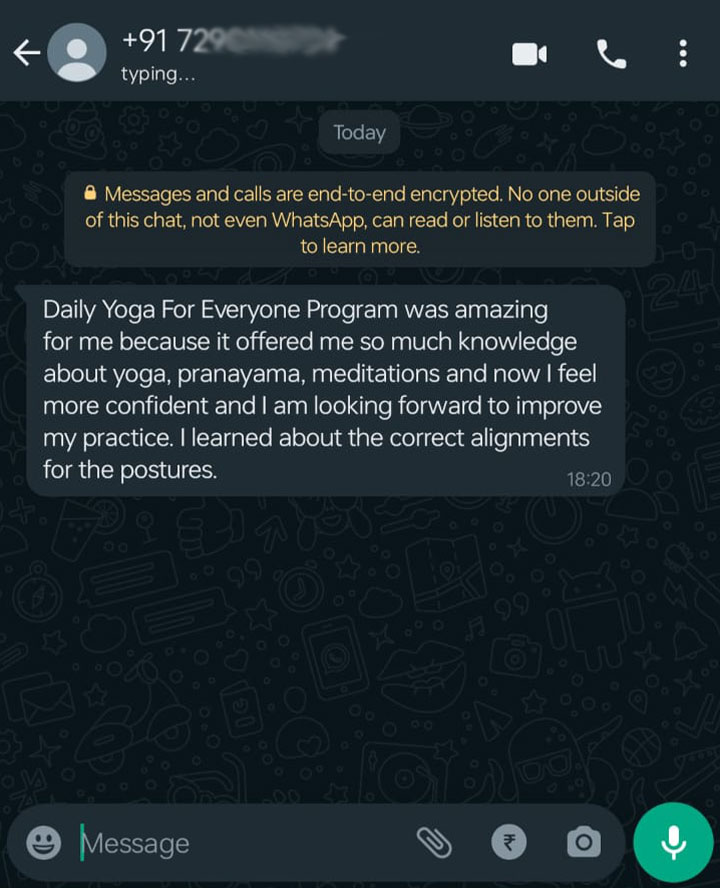Attach a file with the paperclip

434,843
